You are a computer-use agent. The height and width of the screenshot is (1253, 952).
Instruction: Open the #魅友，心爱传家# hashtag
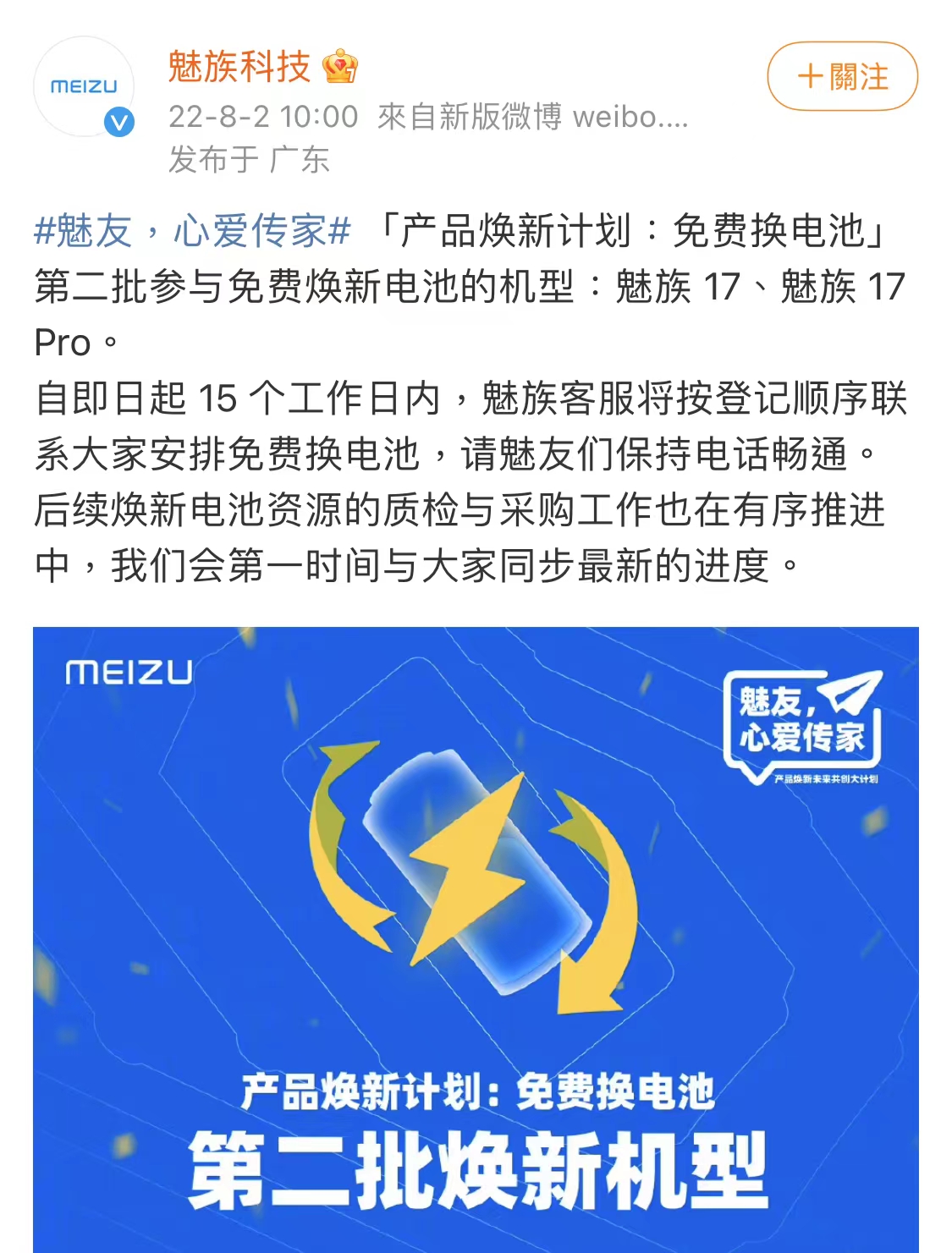pyautogui.click(x=192, y=230)
